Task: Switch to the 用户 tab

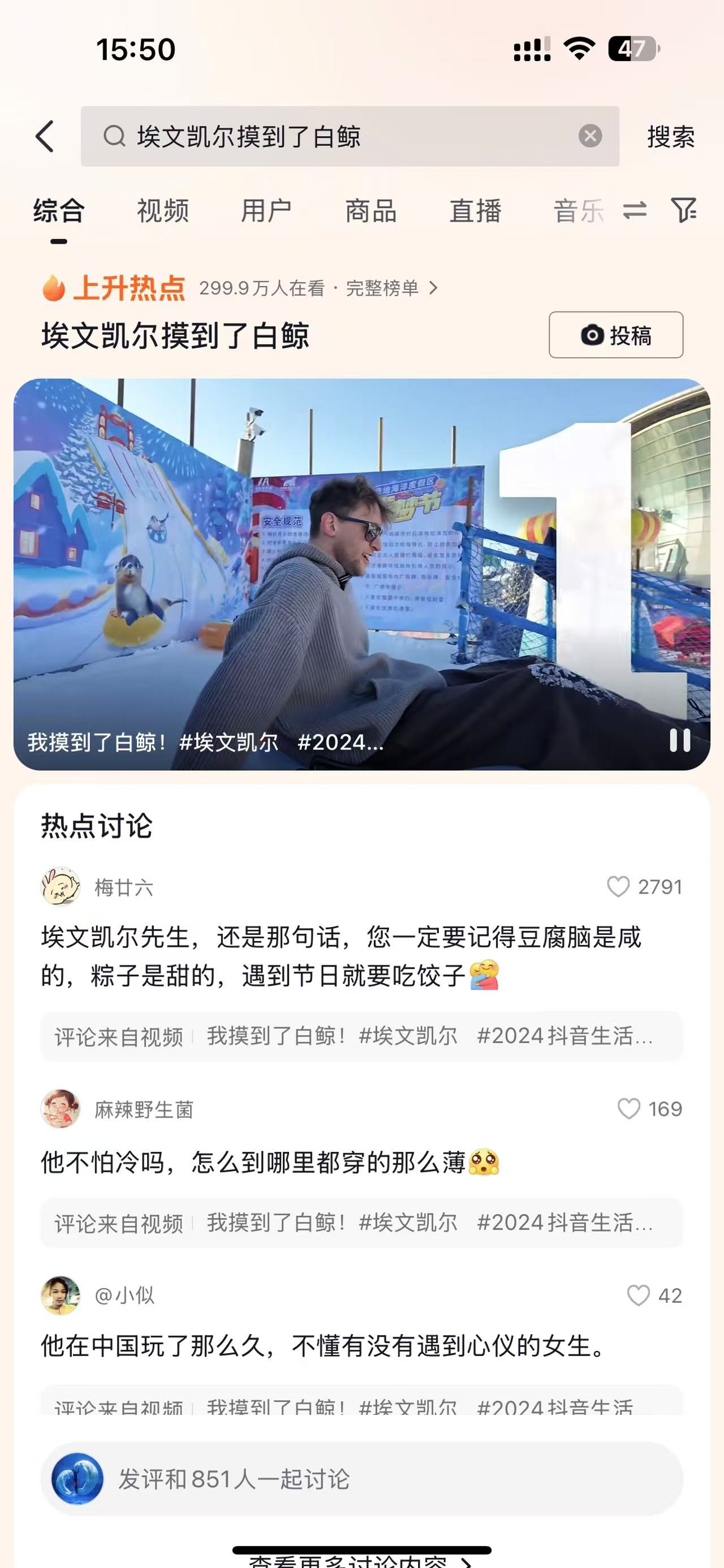Action: click(266, 211)
